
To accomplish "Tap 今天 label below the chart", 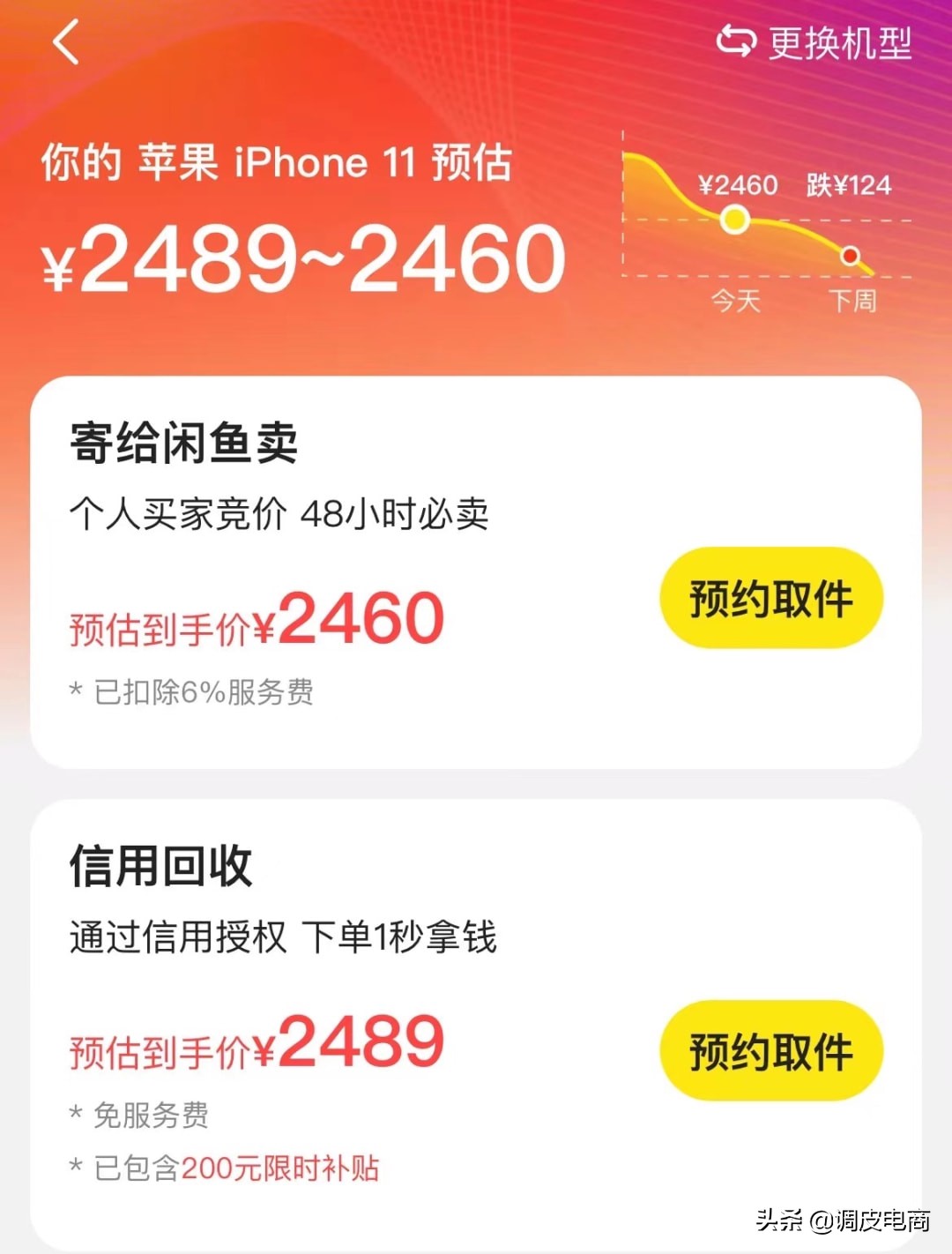I will point(737,301).
